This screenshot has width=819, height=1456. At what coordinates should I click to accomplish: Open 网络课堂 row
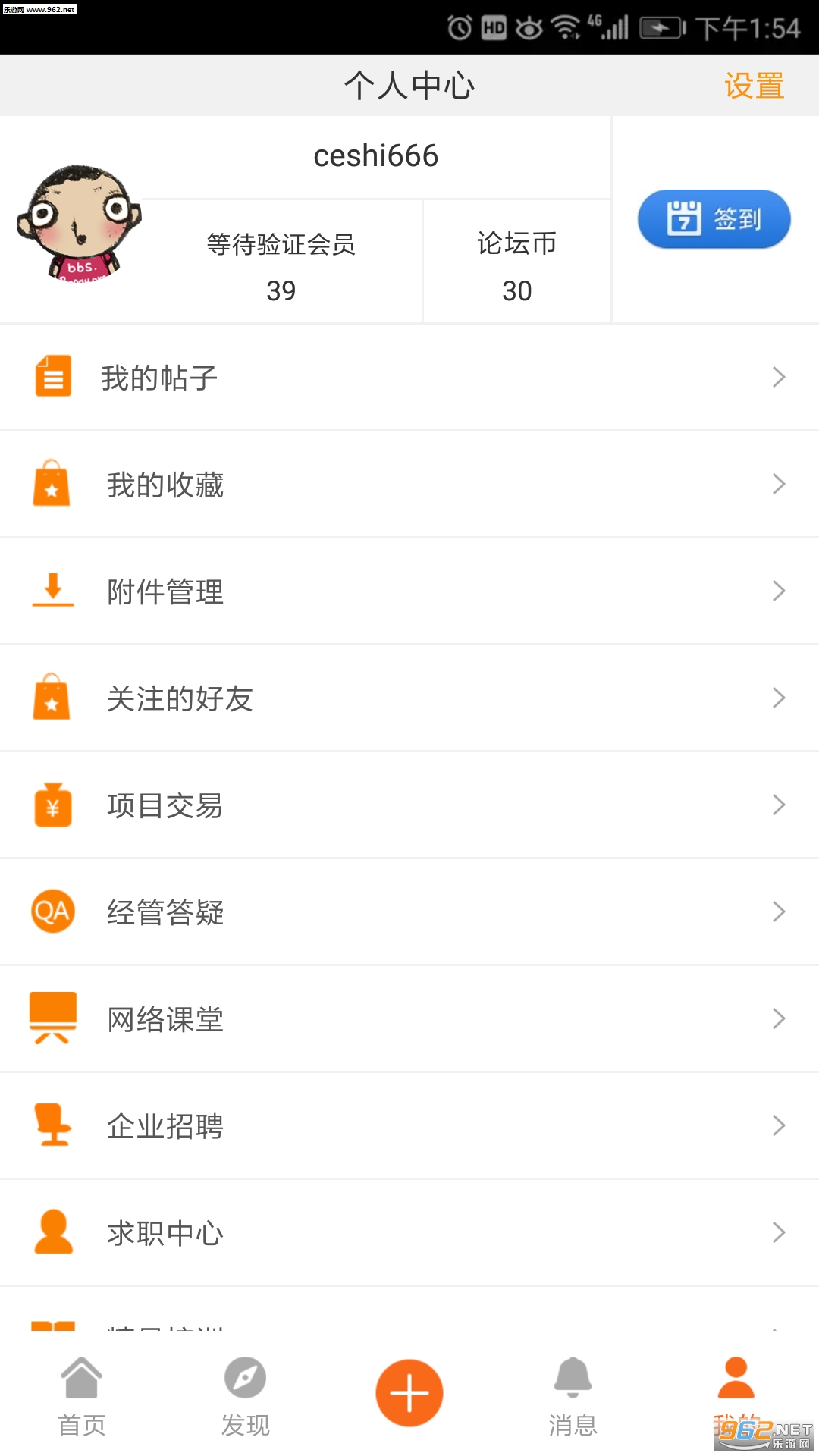pyautogui.click(x=409, y=1019)
